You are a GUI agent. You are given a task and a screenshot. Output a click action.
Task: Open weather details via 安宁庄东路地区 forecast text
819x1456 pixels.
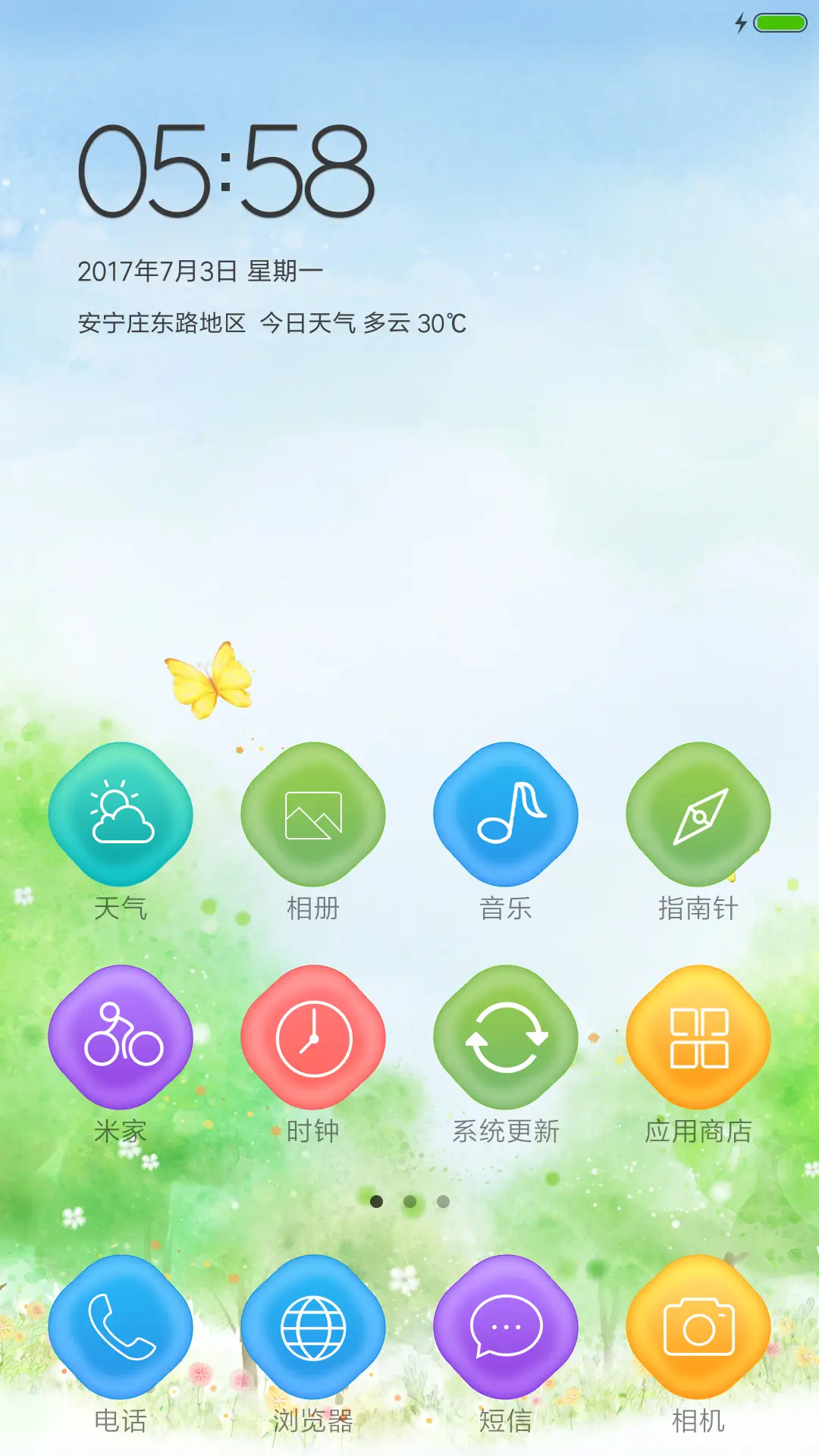pyautogui.click(x=273, y=323)
